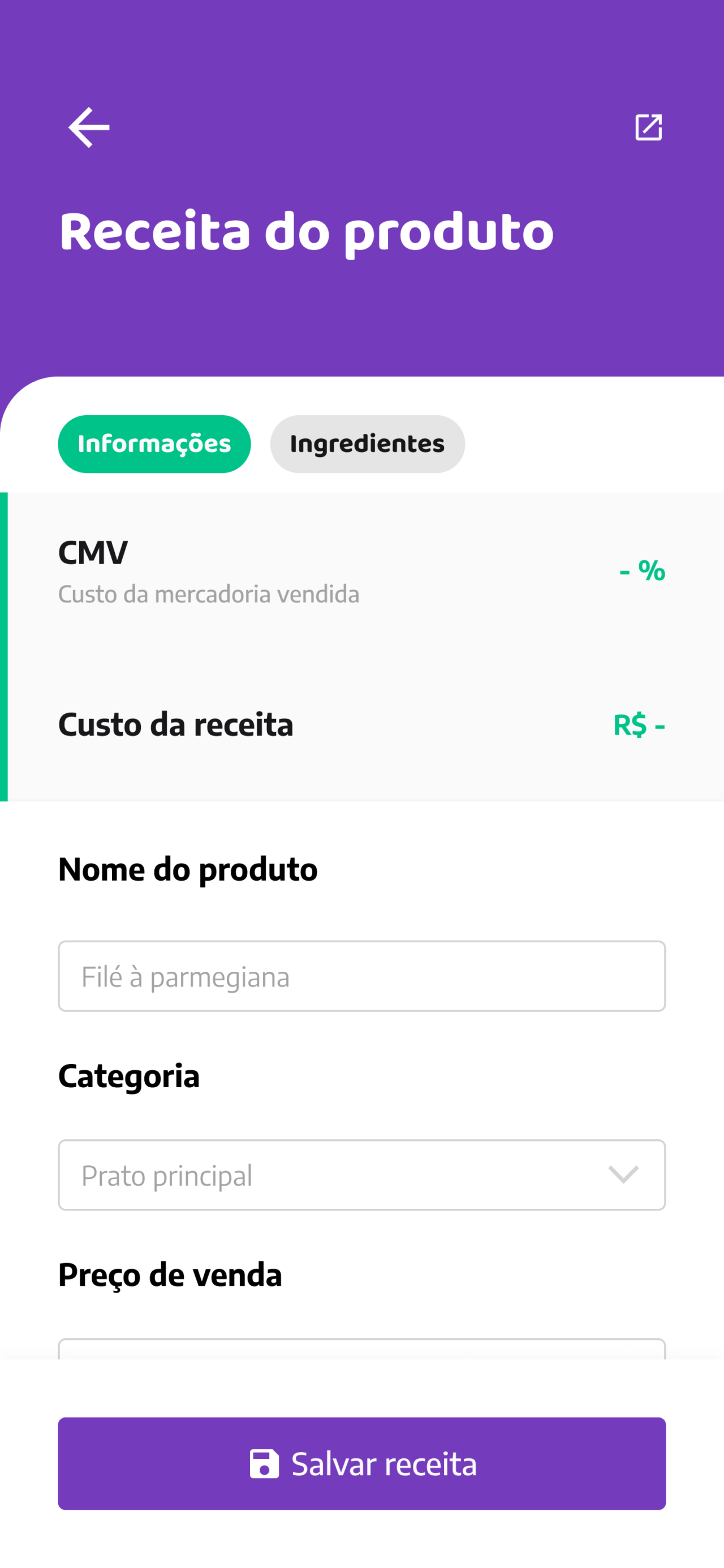Click the Custo da receita row

[361, 725]
